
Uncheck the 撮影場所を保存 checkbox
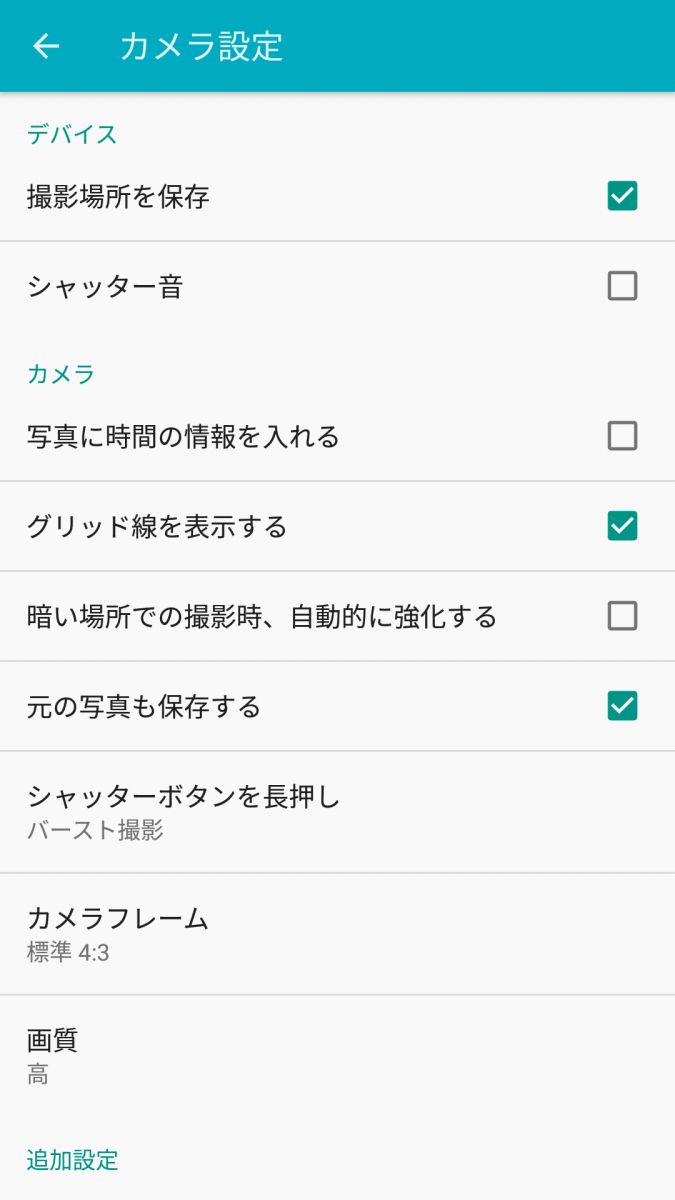point(622,196)
